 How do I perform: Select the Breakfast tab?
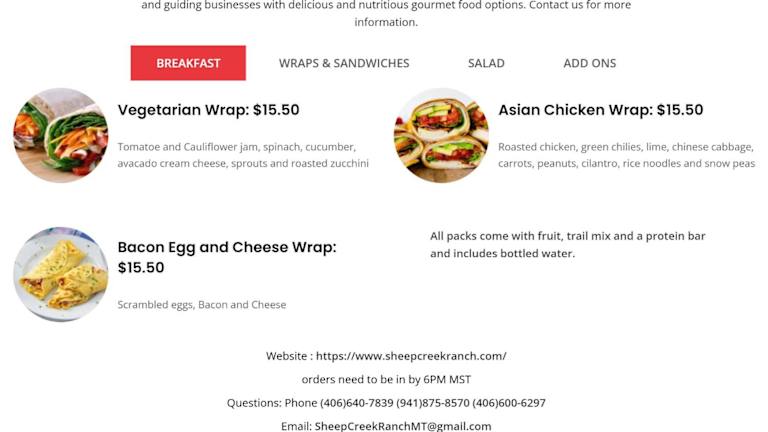point(188,63)
